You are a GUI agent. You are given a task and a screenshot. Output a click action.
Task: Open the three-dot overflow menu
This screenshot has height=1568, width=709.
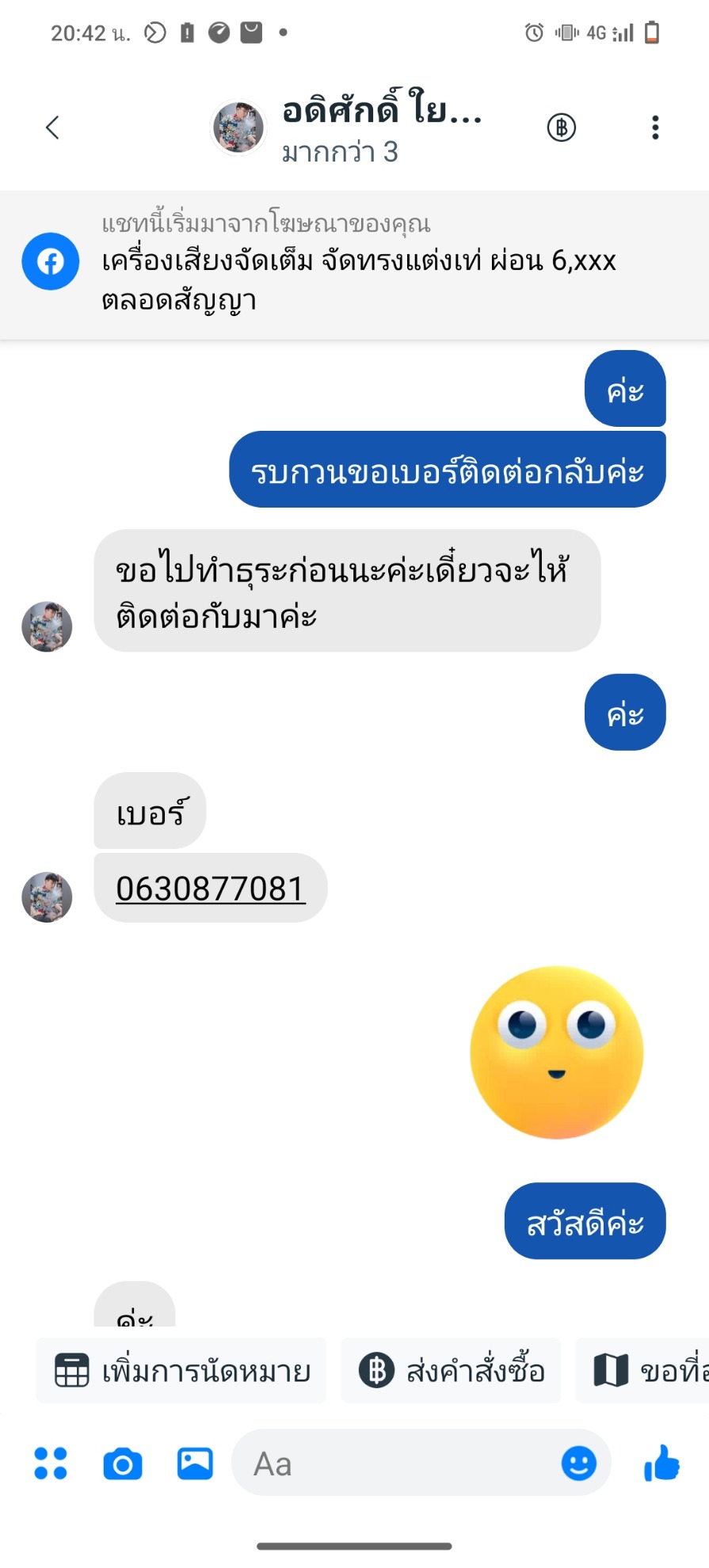[x=655, y=127]
